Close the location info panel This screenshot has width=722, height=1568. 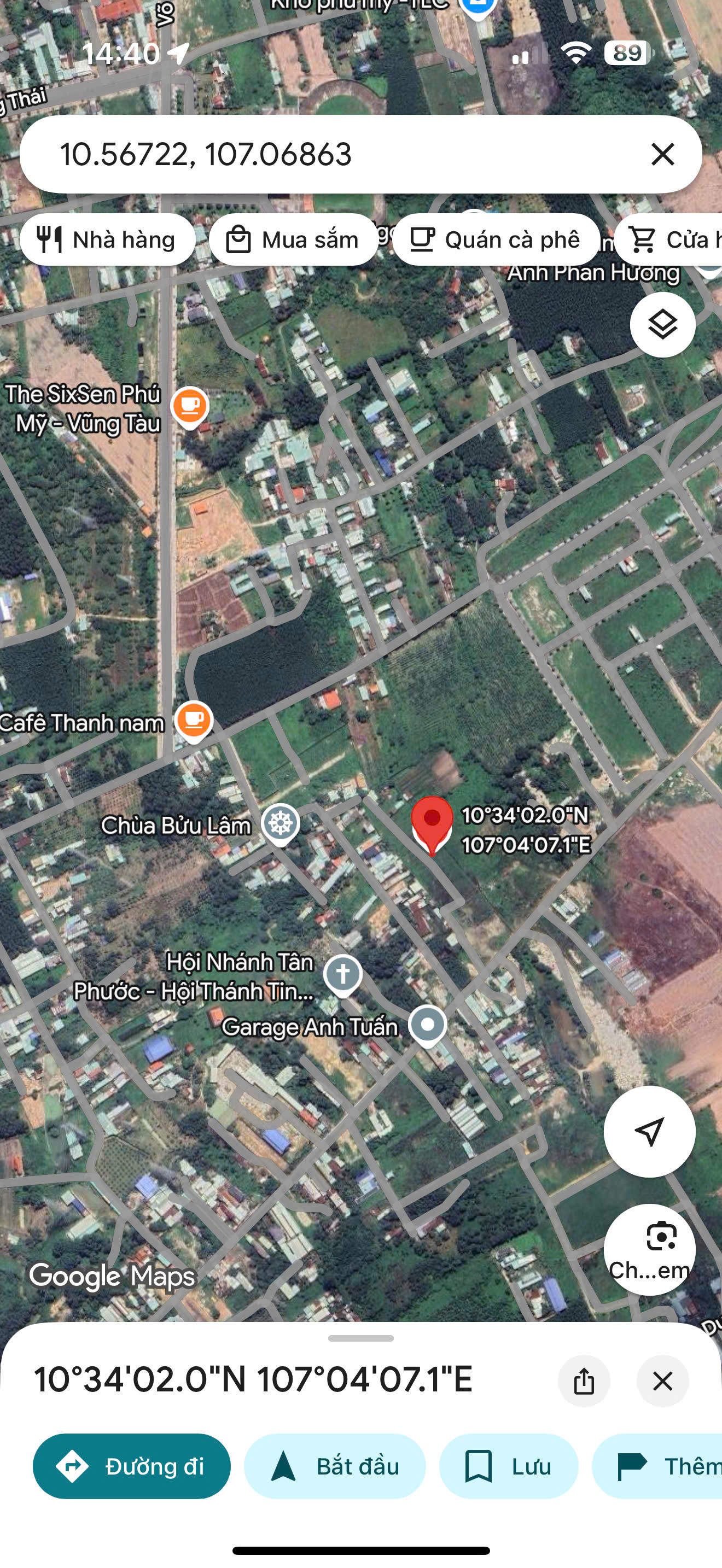pos(662,1380)
